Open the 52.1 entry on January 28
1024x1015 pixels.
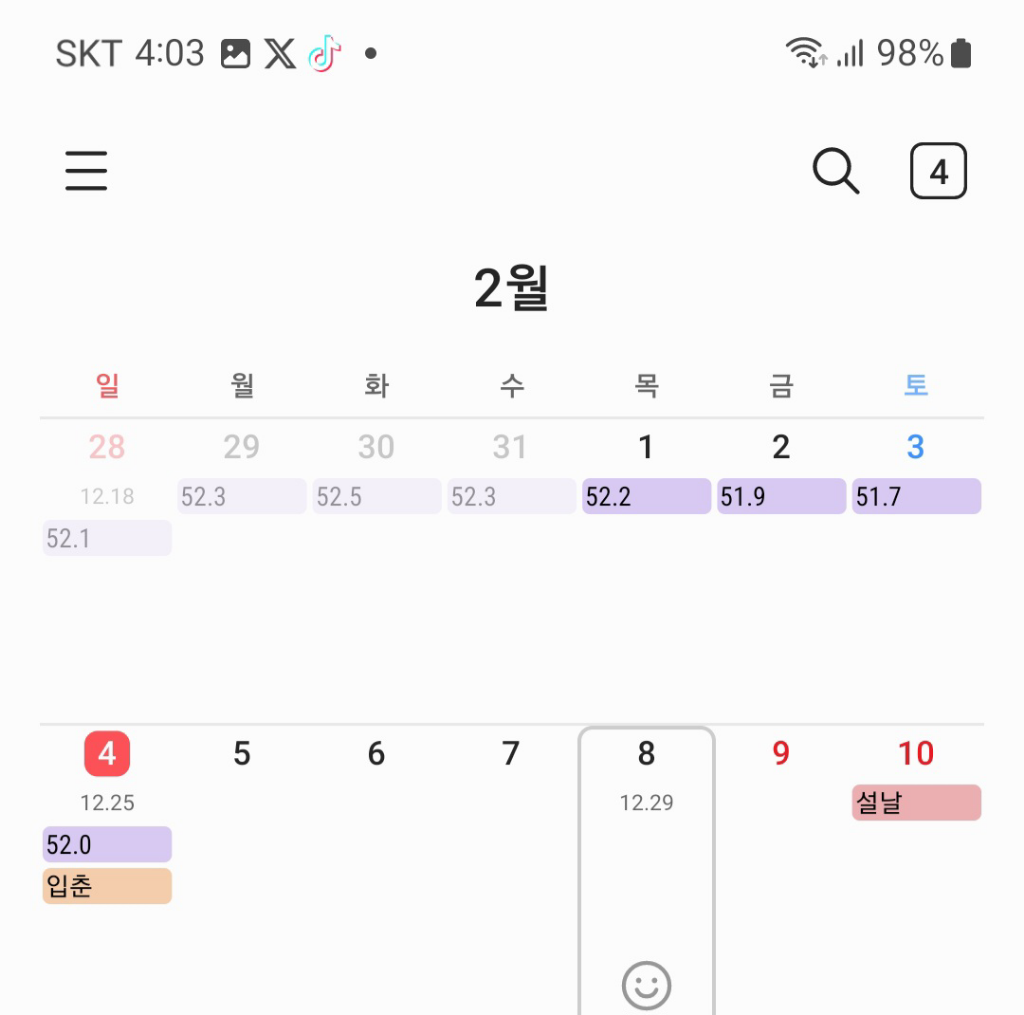(107, 538)
